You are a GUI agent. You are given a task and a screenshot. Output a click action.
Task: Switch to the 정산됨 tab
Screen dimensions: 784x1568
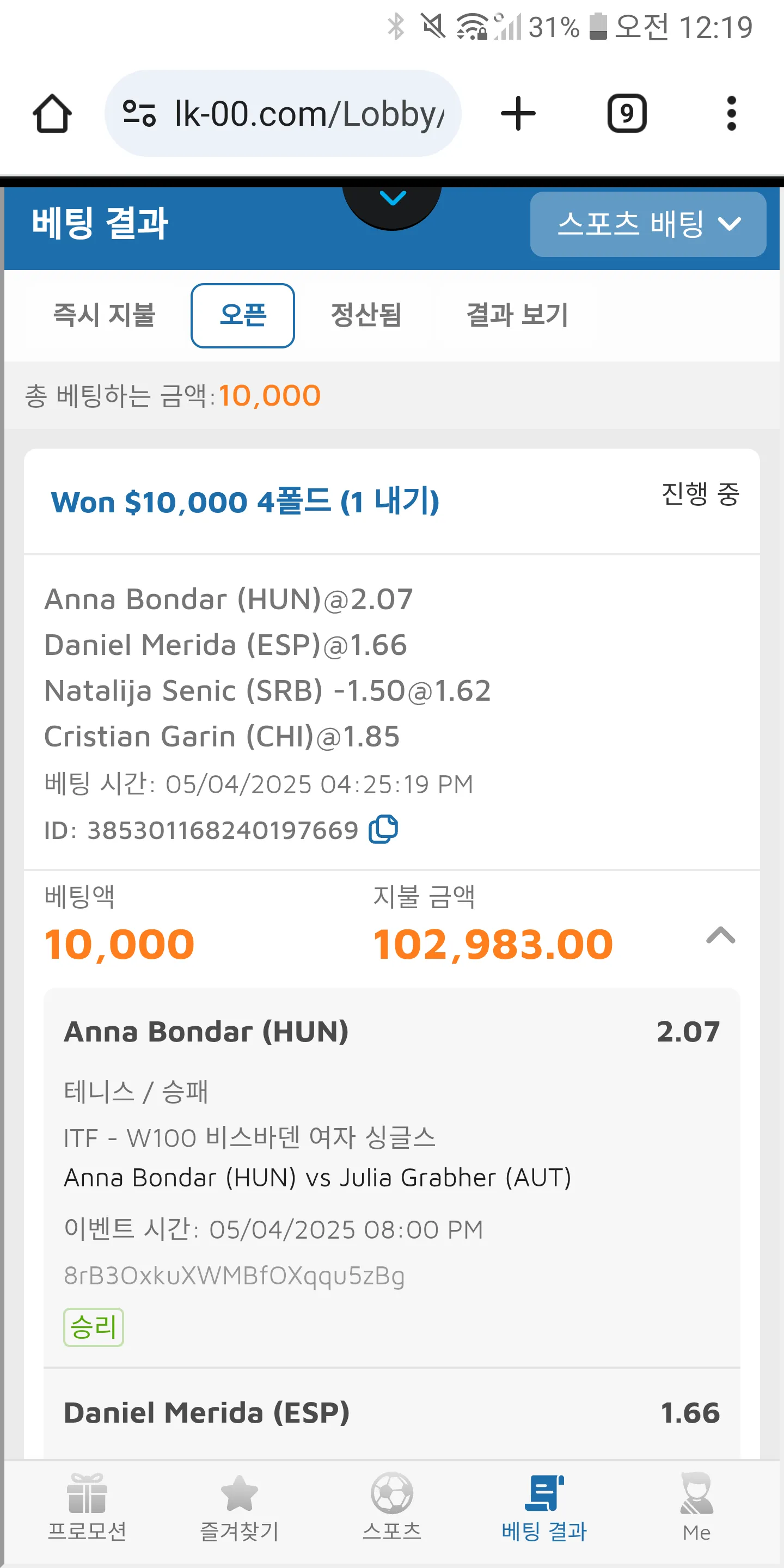point(366,315)
